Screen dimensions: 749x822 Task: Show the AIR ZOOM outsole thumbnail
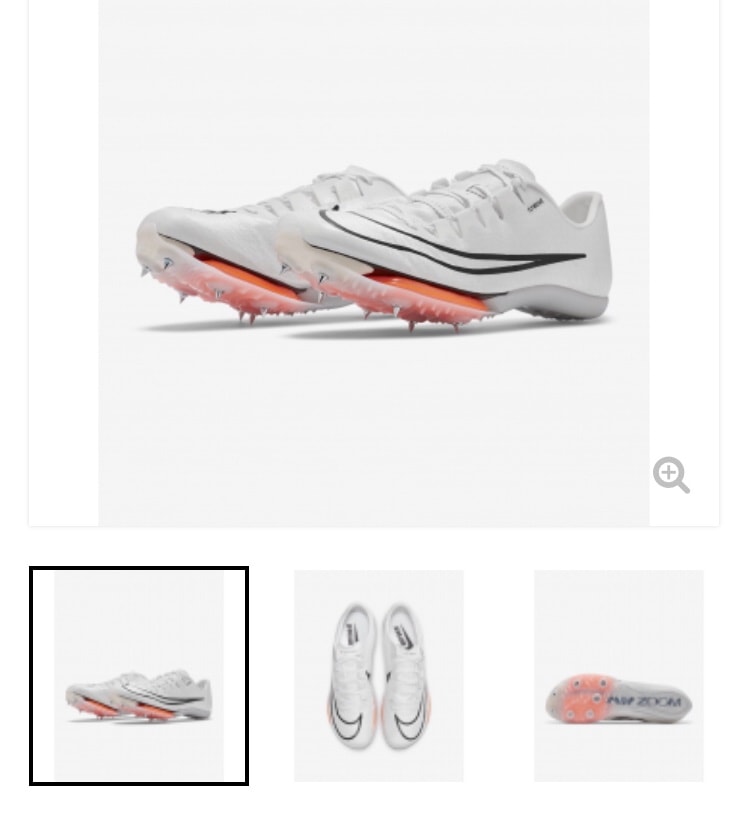(x=619, y=675)
